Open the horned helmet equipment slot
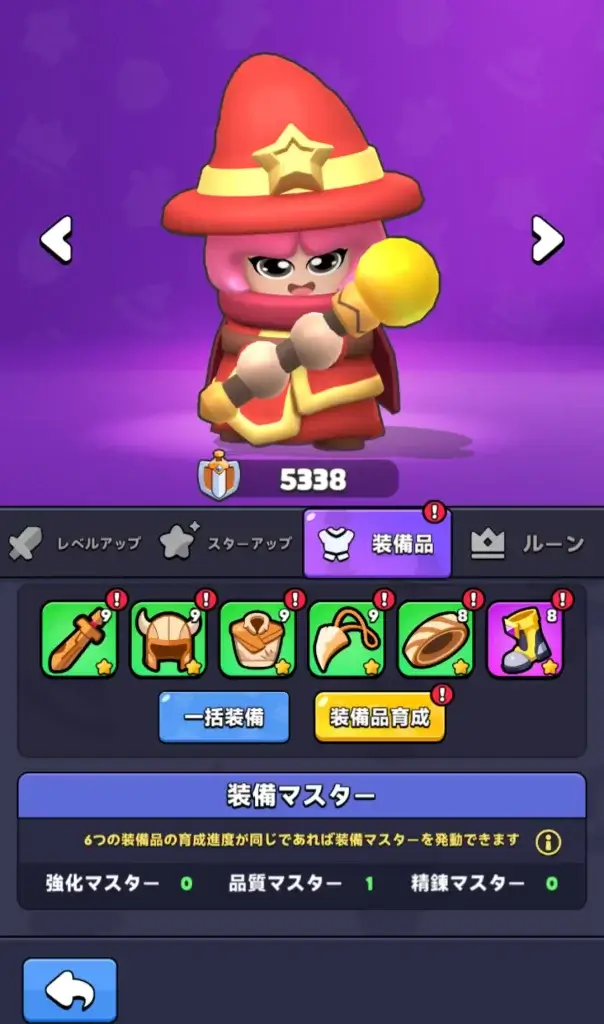The image size is (604, 1024). 168,640
